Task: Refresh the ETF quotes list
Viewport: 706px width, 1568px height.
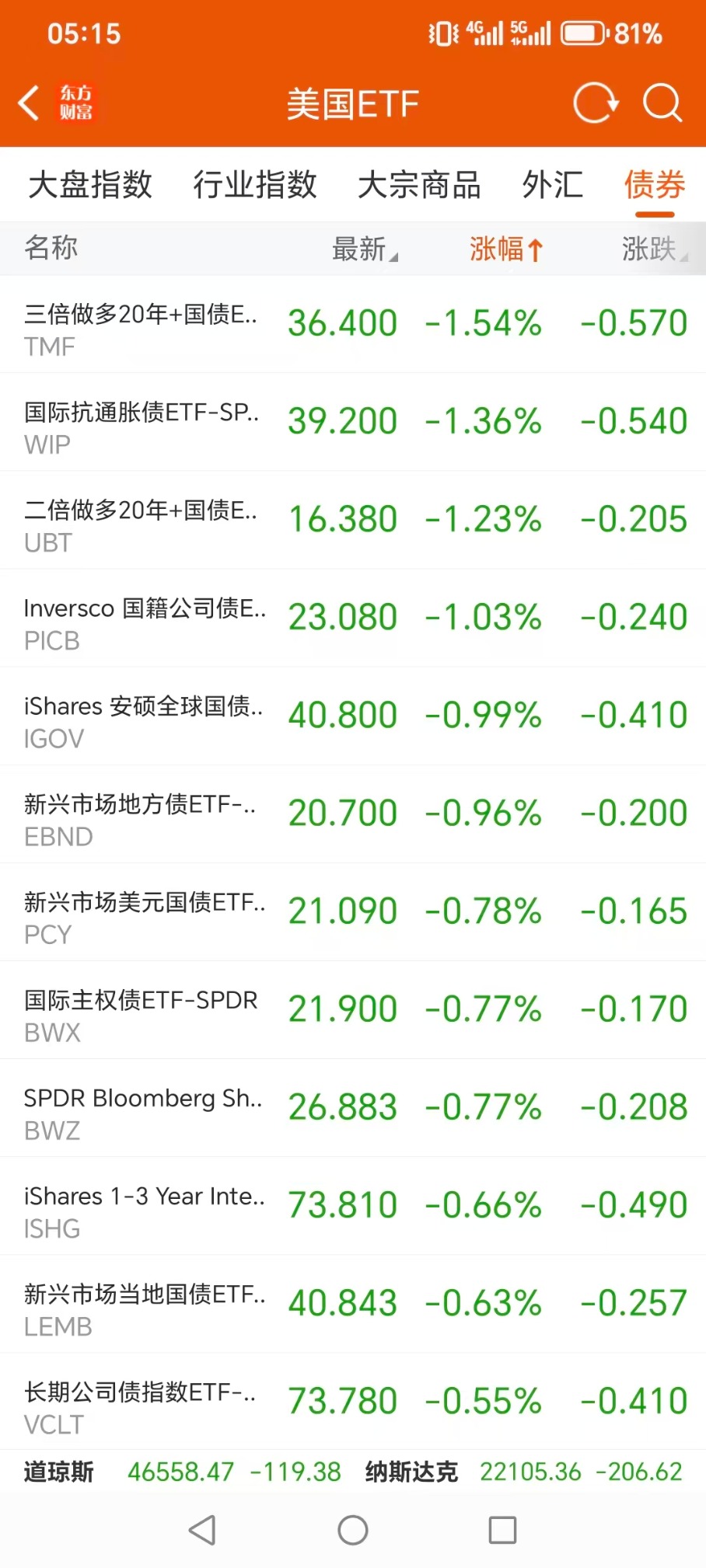Action: 595,103
